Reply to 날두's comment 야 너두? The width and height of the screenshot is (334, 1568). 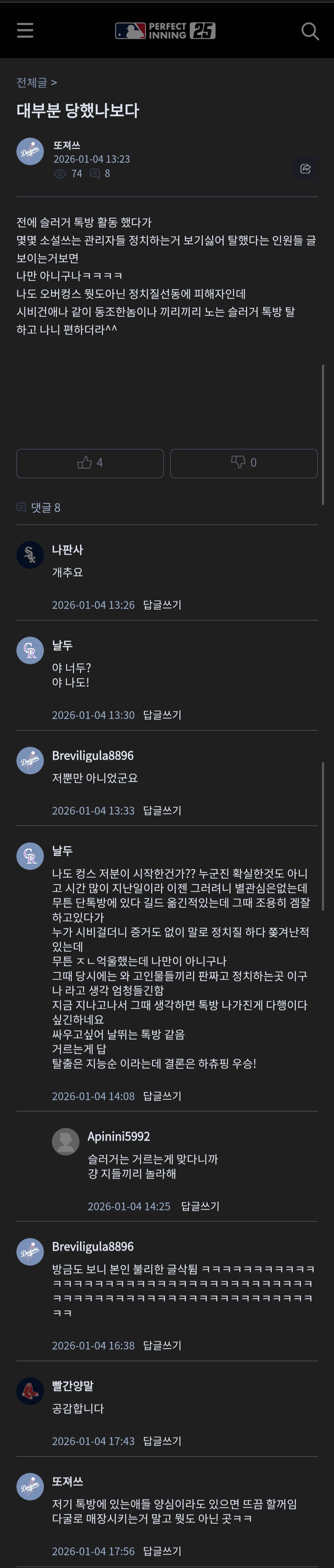(x=162, y=715)
